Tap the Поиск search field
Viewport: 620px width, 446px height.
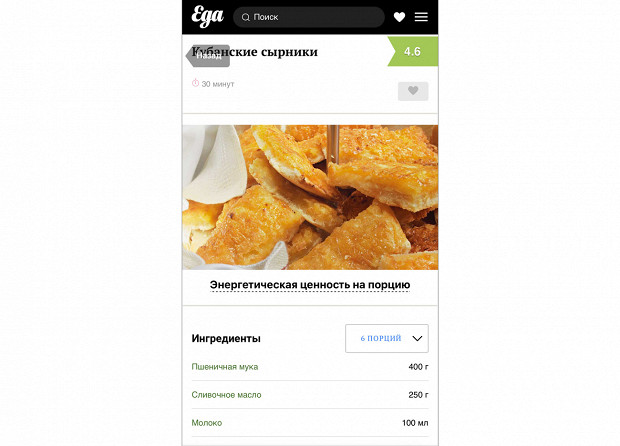pyautogui.click(x=308, y=17)
